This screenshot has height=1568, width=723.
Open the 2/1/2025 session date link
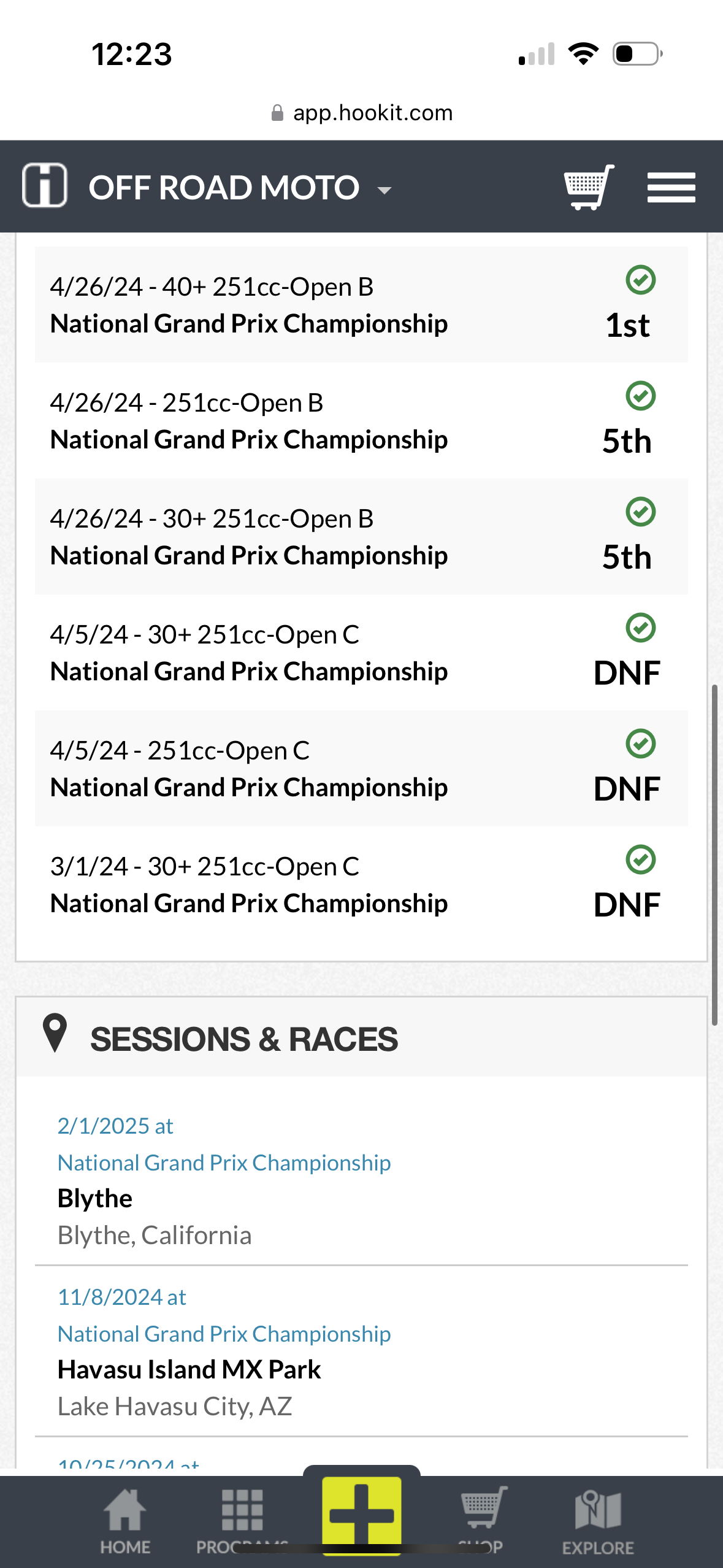click(115, 1126)
